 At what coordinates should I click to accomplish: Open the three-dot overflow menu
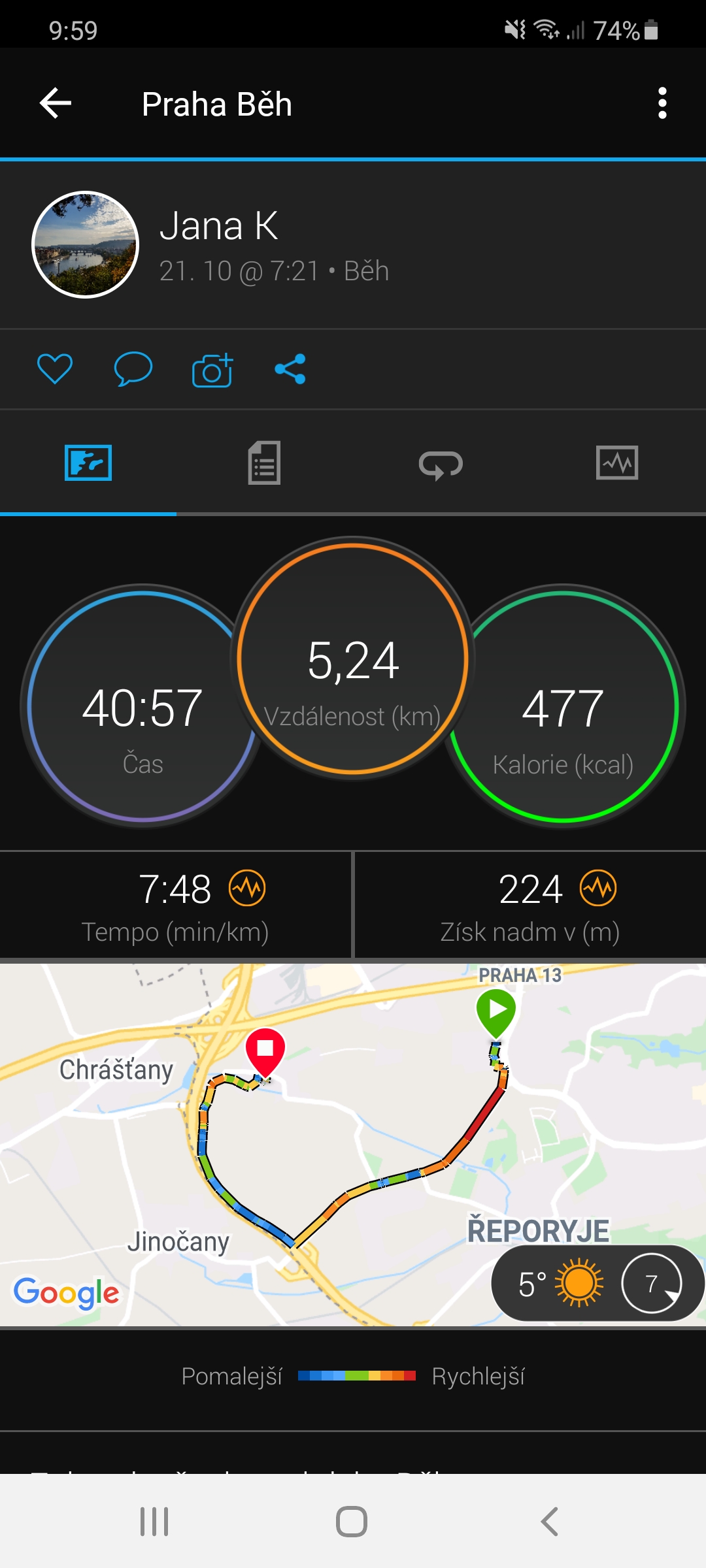[x=662, y=103]
